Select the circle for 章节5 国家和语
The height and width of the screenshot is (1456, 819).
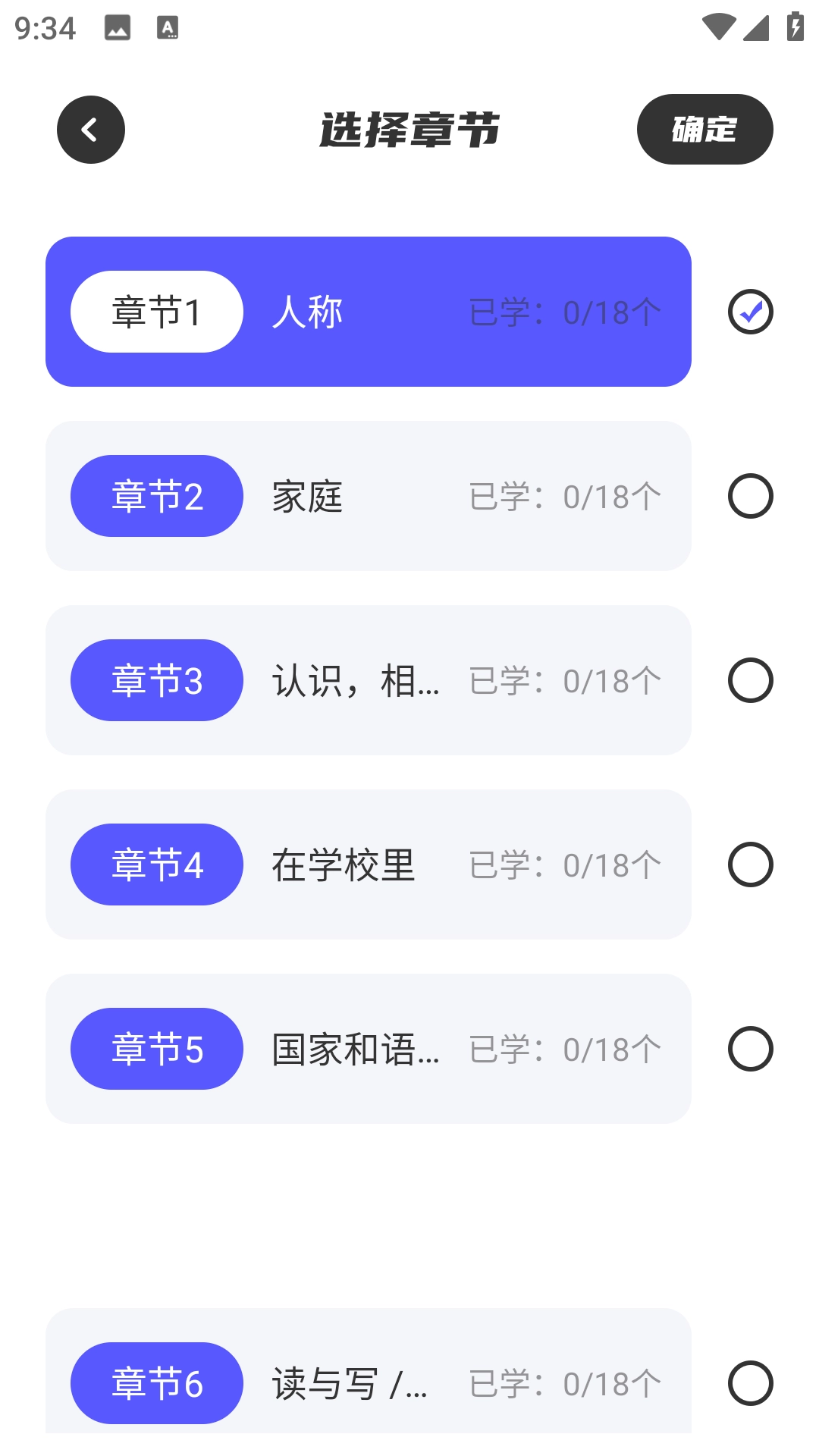click(x=751, y=1048)
